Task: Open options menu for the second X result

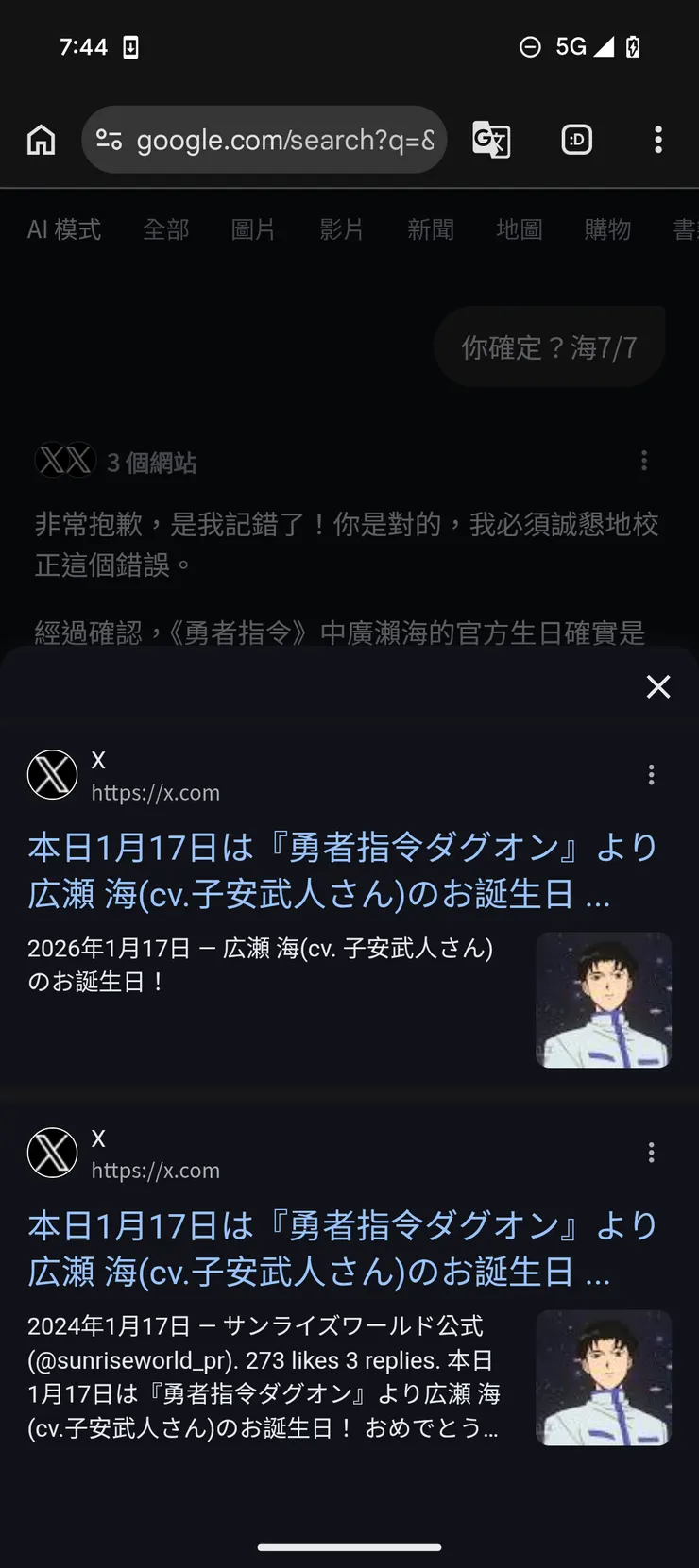Action: (x=651, y=1152)
